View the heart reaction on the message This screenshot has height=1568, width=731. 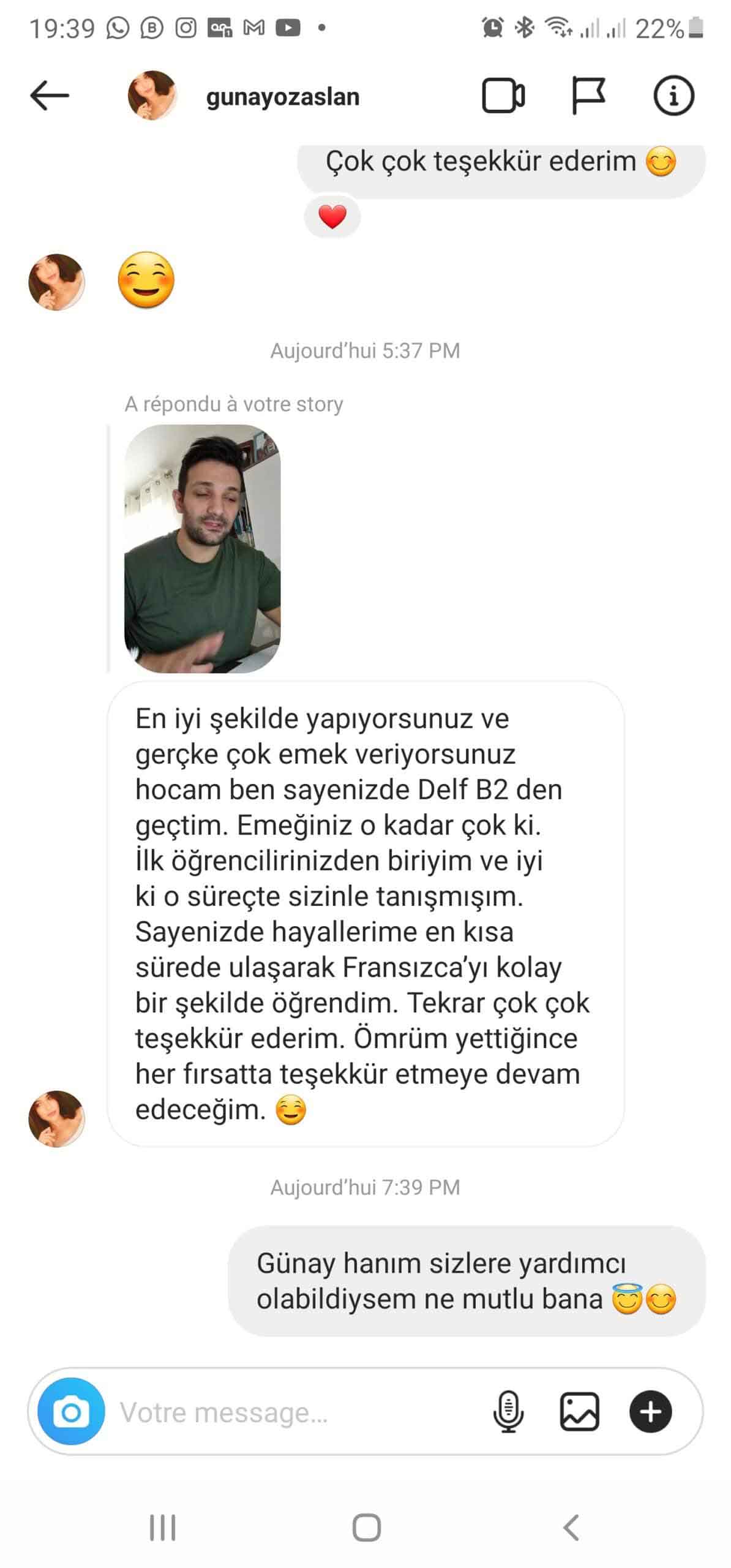pos(332,216)
